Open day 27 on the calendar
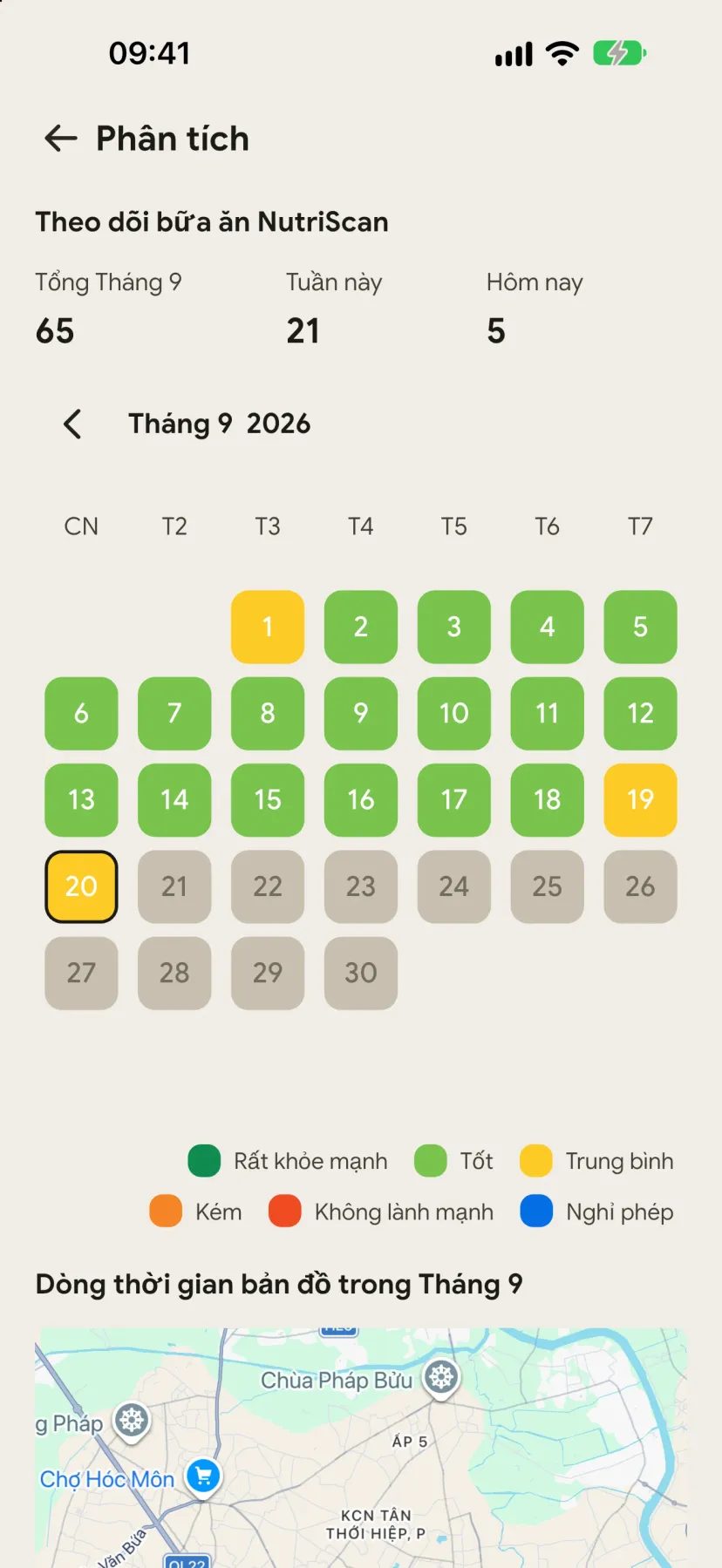This screenshot has height=1568, width=722. pos(81,973)
